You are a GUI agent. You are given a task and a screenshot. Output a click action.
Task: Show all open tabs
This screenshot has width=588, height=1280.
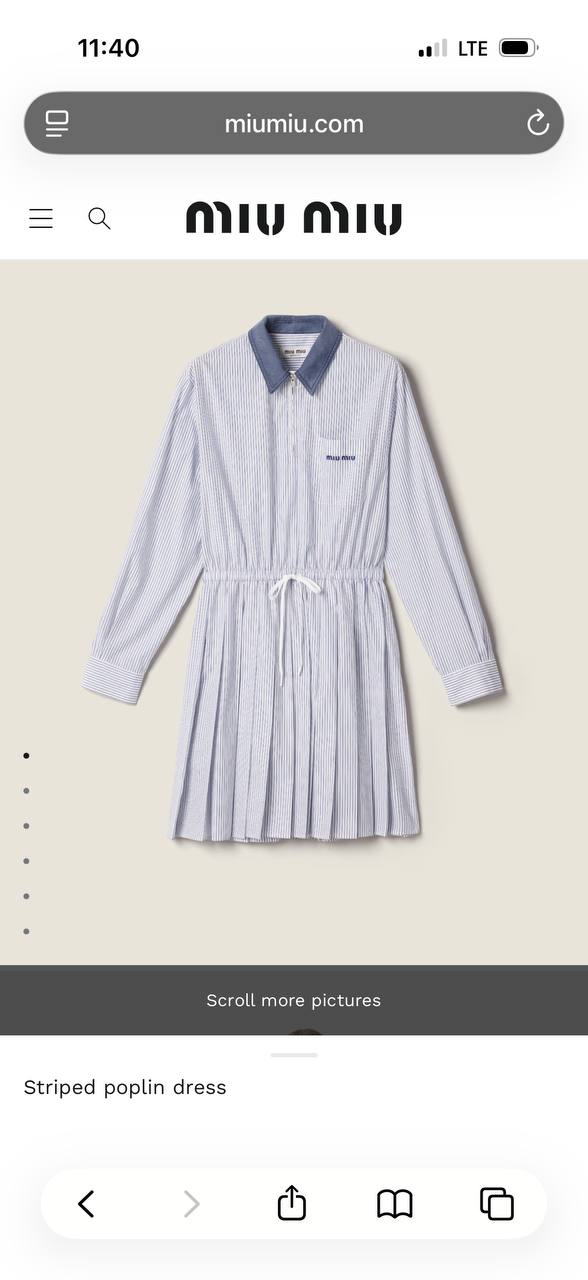(x=497, y=1204)
